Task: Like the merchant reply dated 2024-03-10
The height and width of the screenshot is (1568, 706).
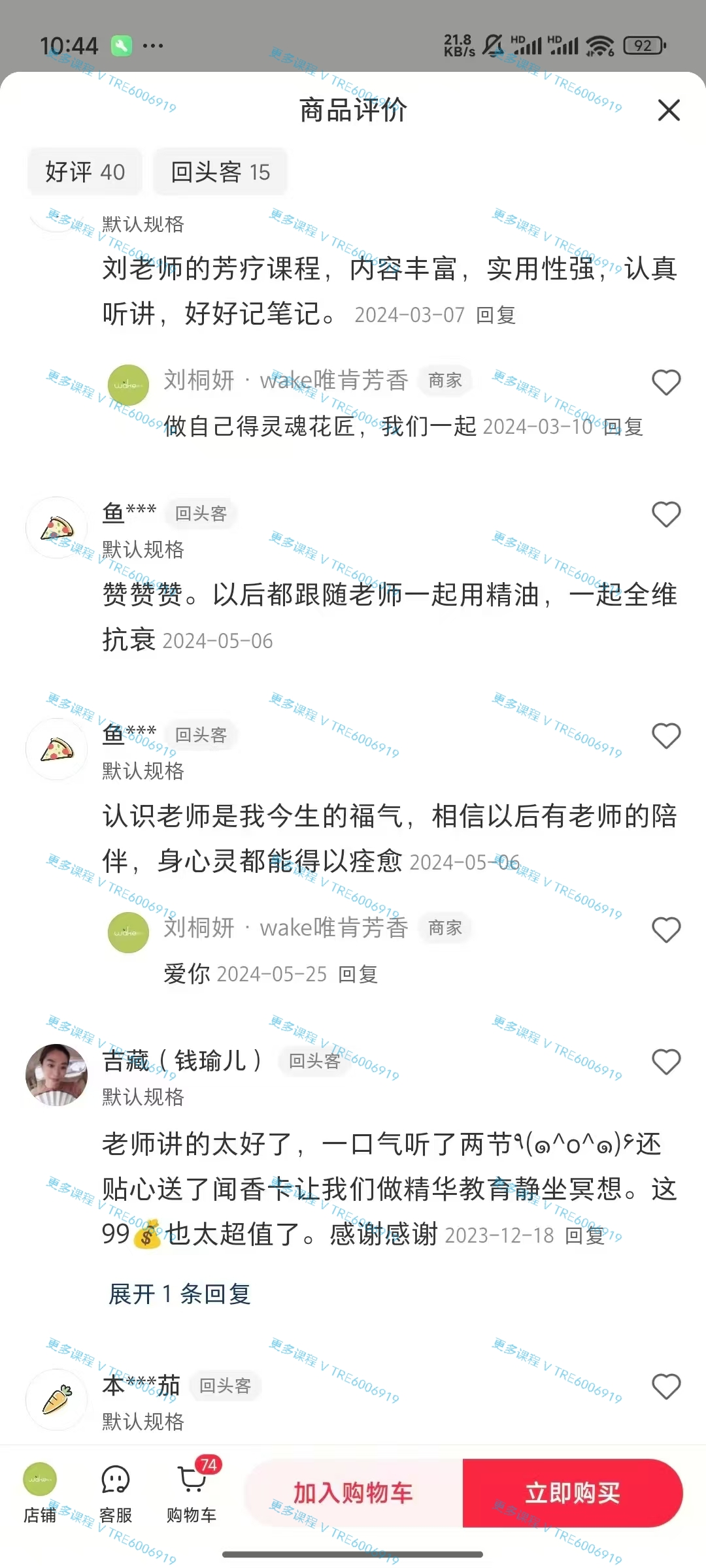Action: (666, 382)
